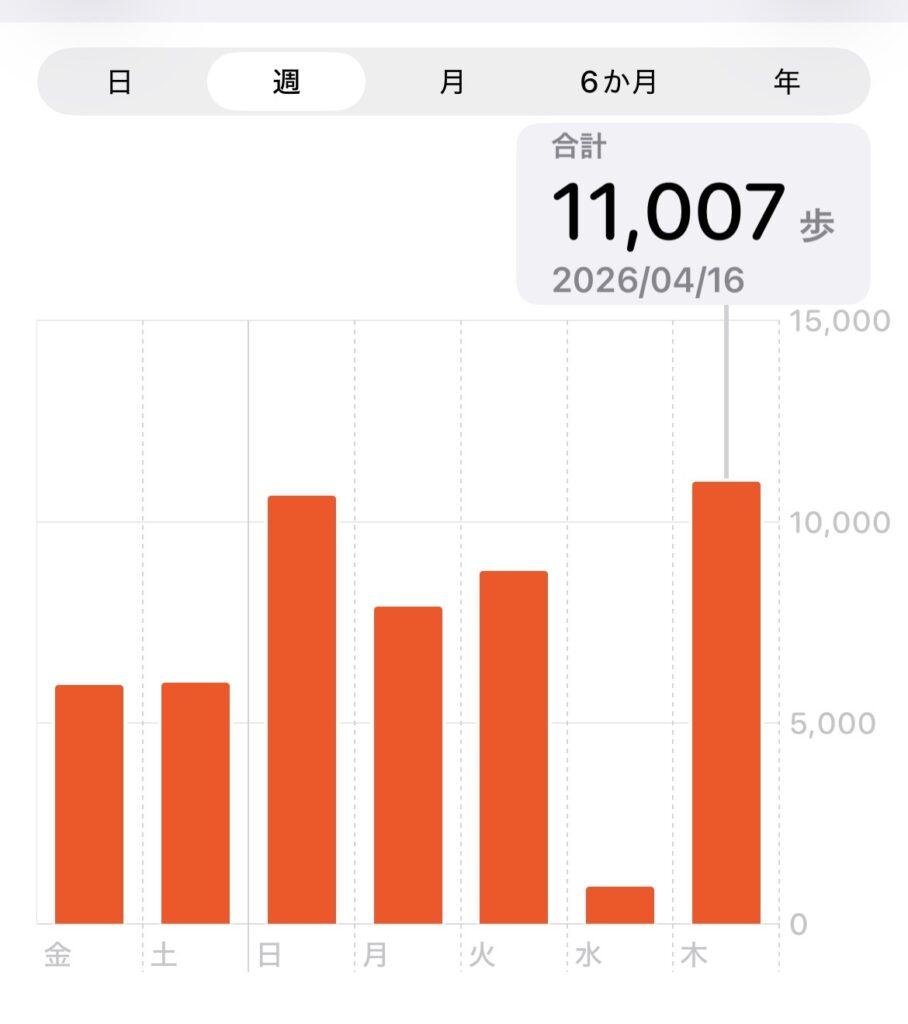The height and width of the screenshot is (1024, 908).
Task: Show the 6か月 range view
Action: [x=619, y=82]
